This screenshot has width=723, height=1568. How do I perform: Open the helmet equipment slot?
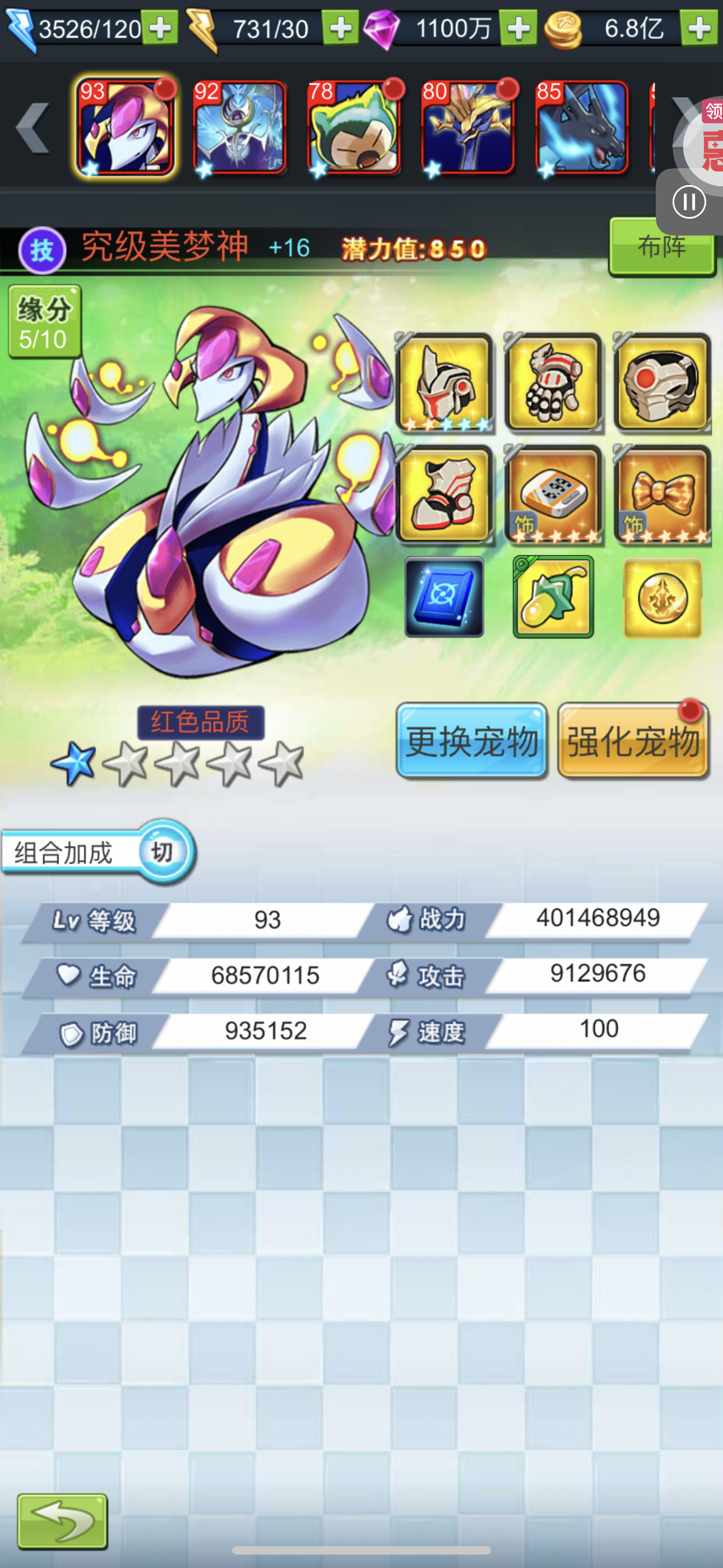[444, 383]
